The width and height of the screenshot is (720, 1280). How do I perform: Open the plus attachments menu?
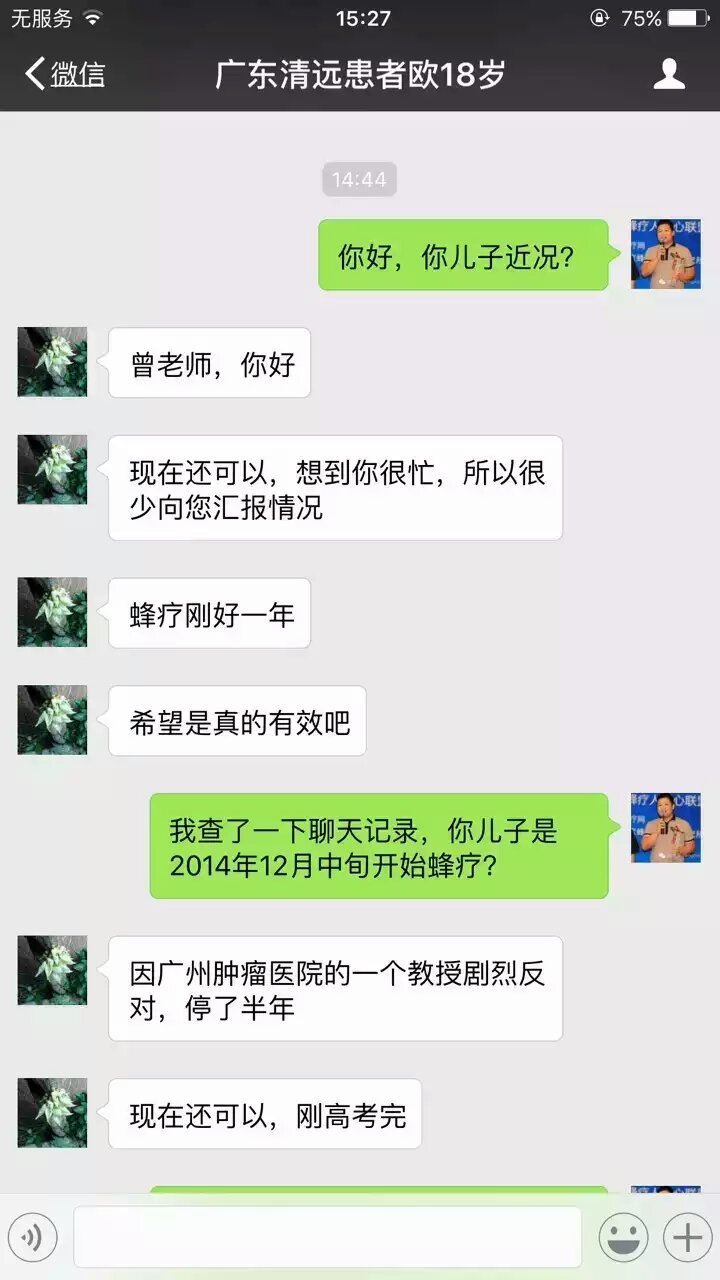[687, 1238]
